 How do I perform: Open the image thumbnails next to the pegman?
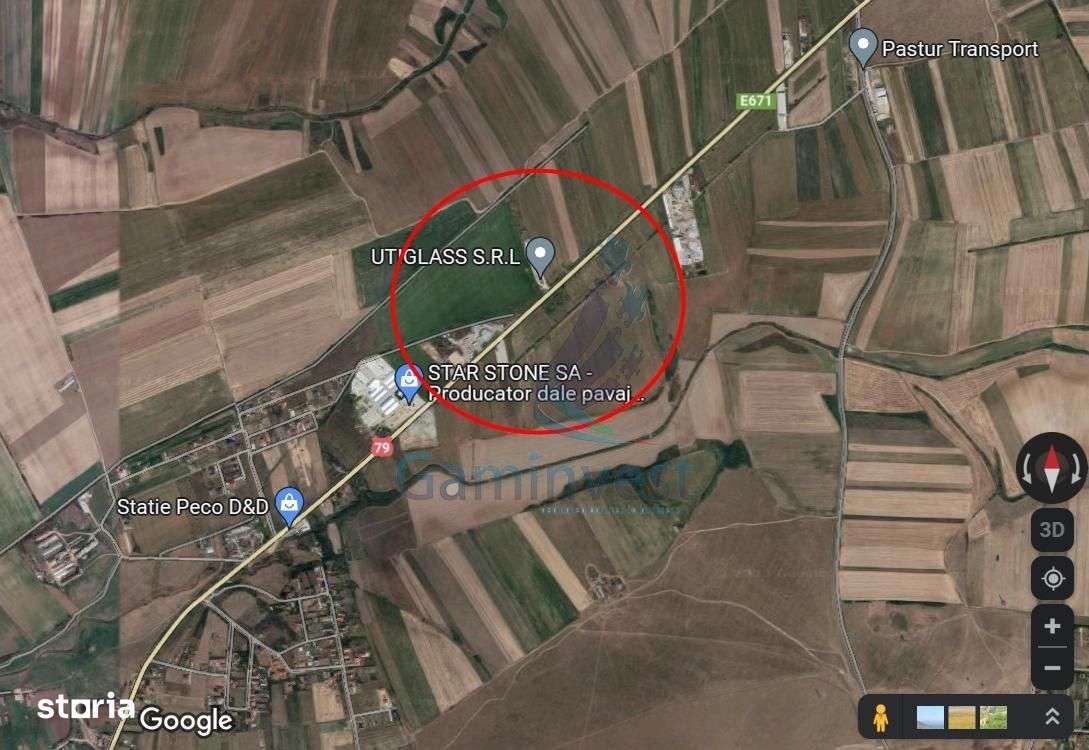[x=962, y=717]
